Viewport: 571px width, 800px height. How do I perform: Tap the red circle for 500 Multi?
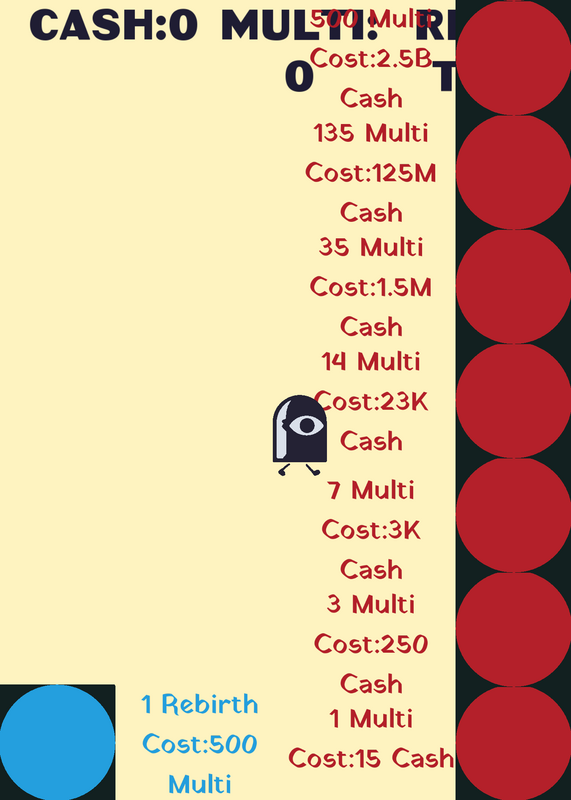click(513, 57)
